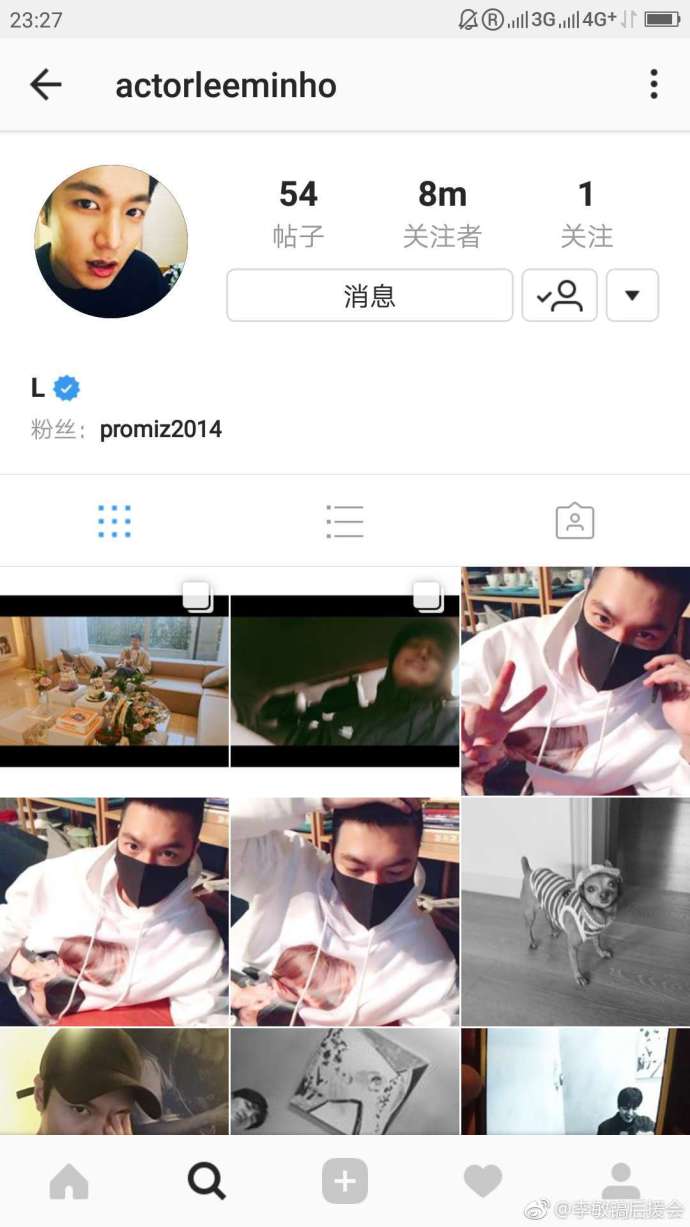
Task: Open the living room album post
Action: pos(114,681)
